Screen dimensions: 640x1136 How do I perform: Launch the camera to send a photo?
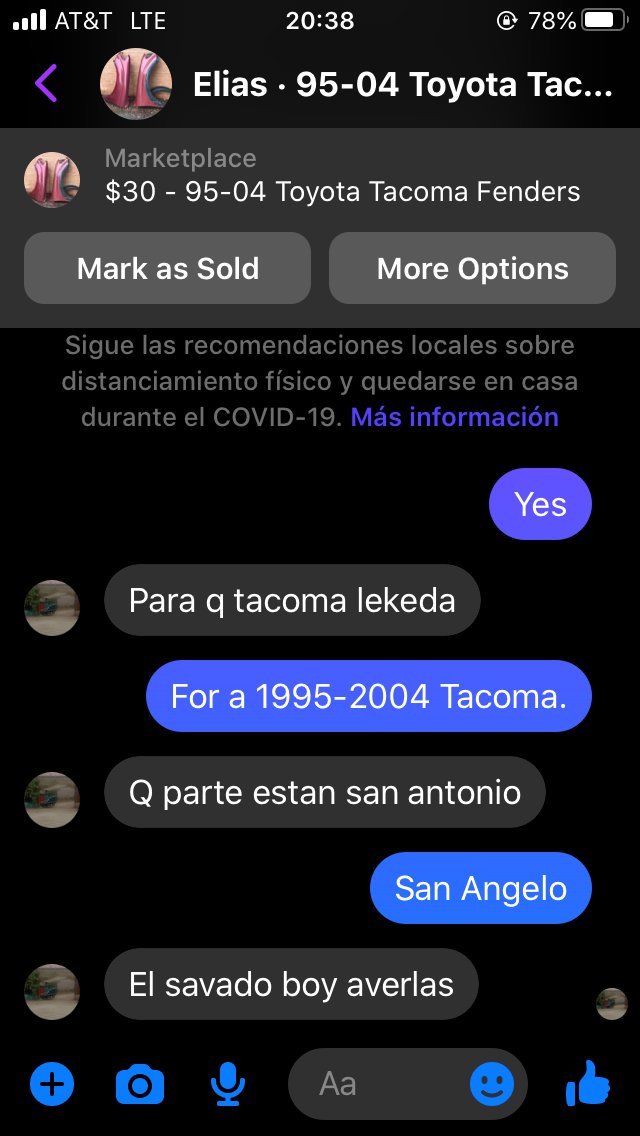click(x=140, y=1085)
